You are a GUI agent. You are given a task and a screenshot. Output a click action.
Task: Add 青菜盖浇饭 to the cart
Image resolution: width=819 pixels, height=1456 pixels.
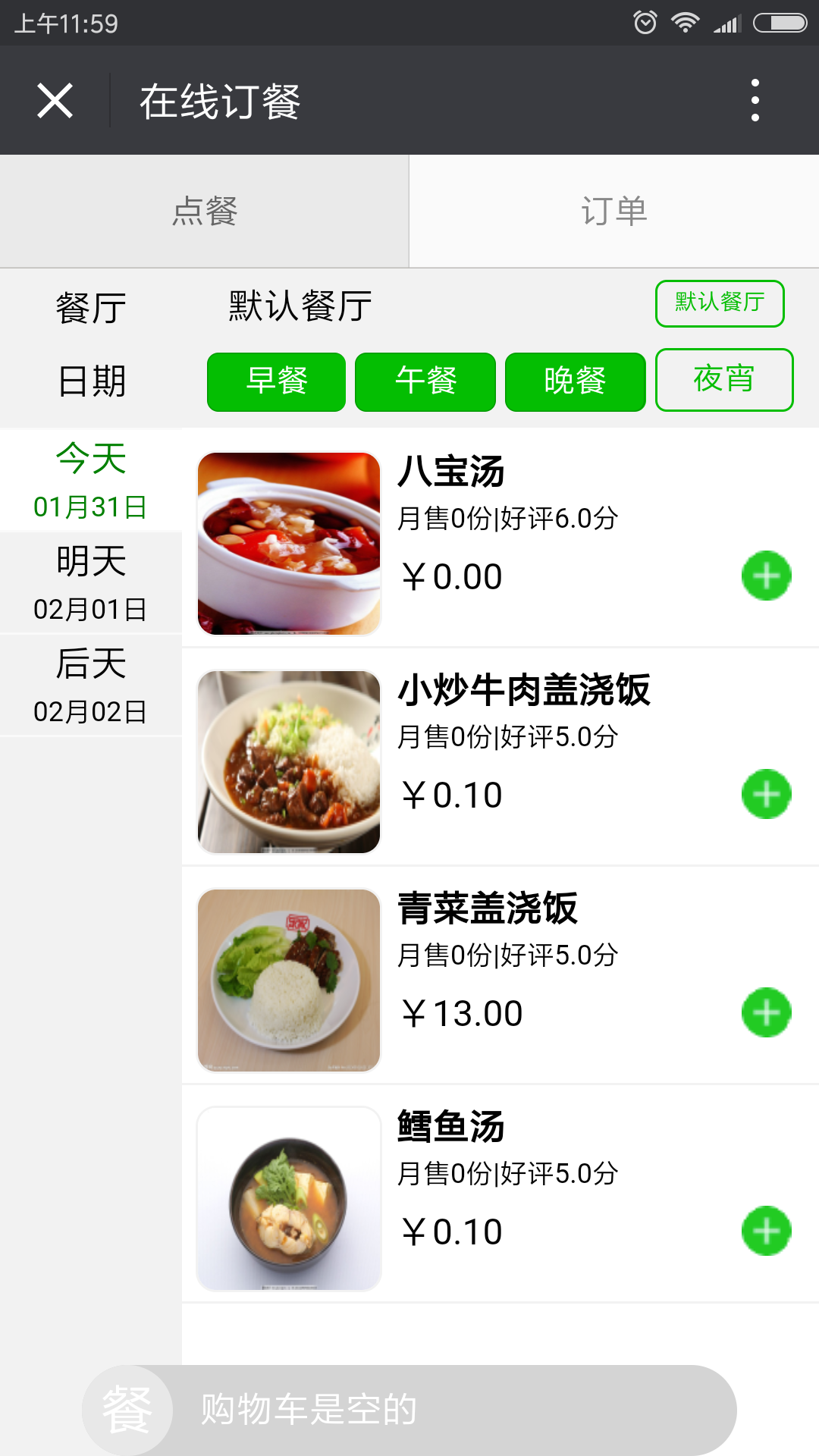click(766, 1012)
